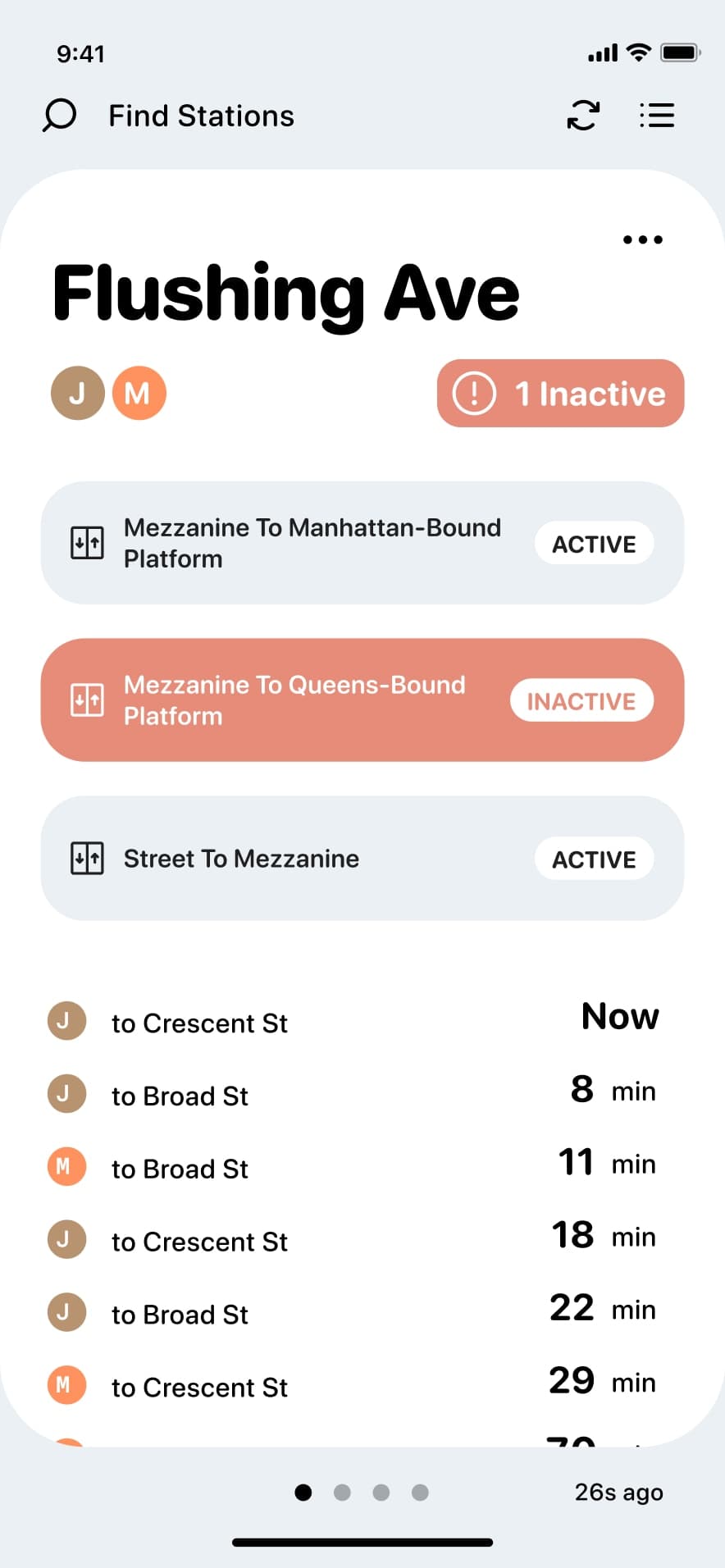Select the M line badge under Flushing Ave
Viewport: 725px width, 1568px height.
tap(139, 394)
